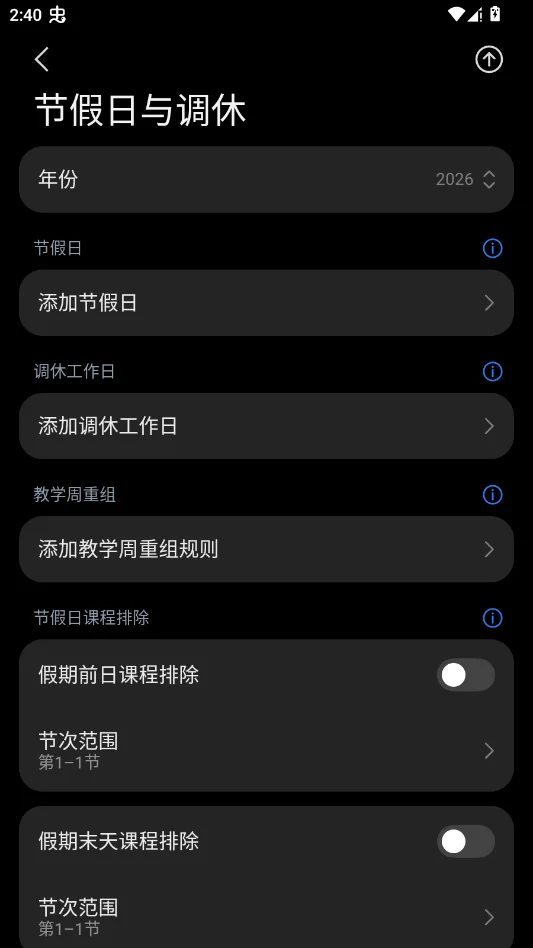The height and width of the screenshot is (948, 533).
Task: Open the 添加节假日 row
Action: pos(266,303)
